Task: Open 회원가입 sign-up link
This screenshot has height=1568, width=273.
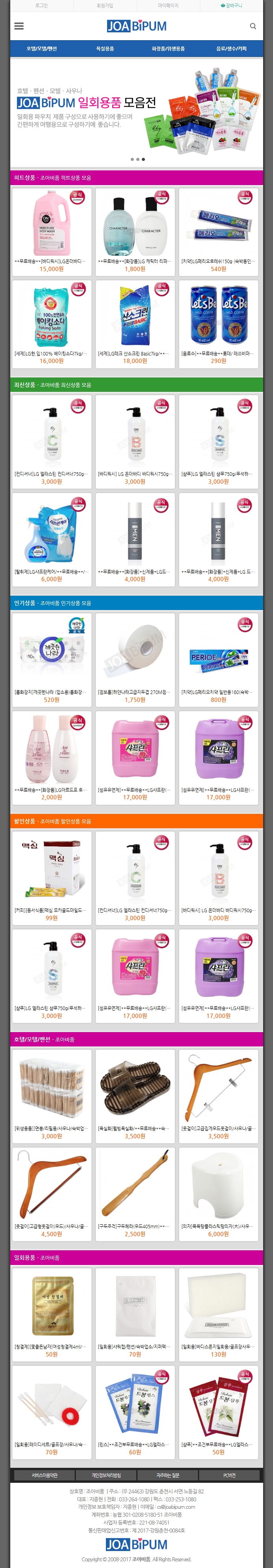Action: click(x=105, y=6)
